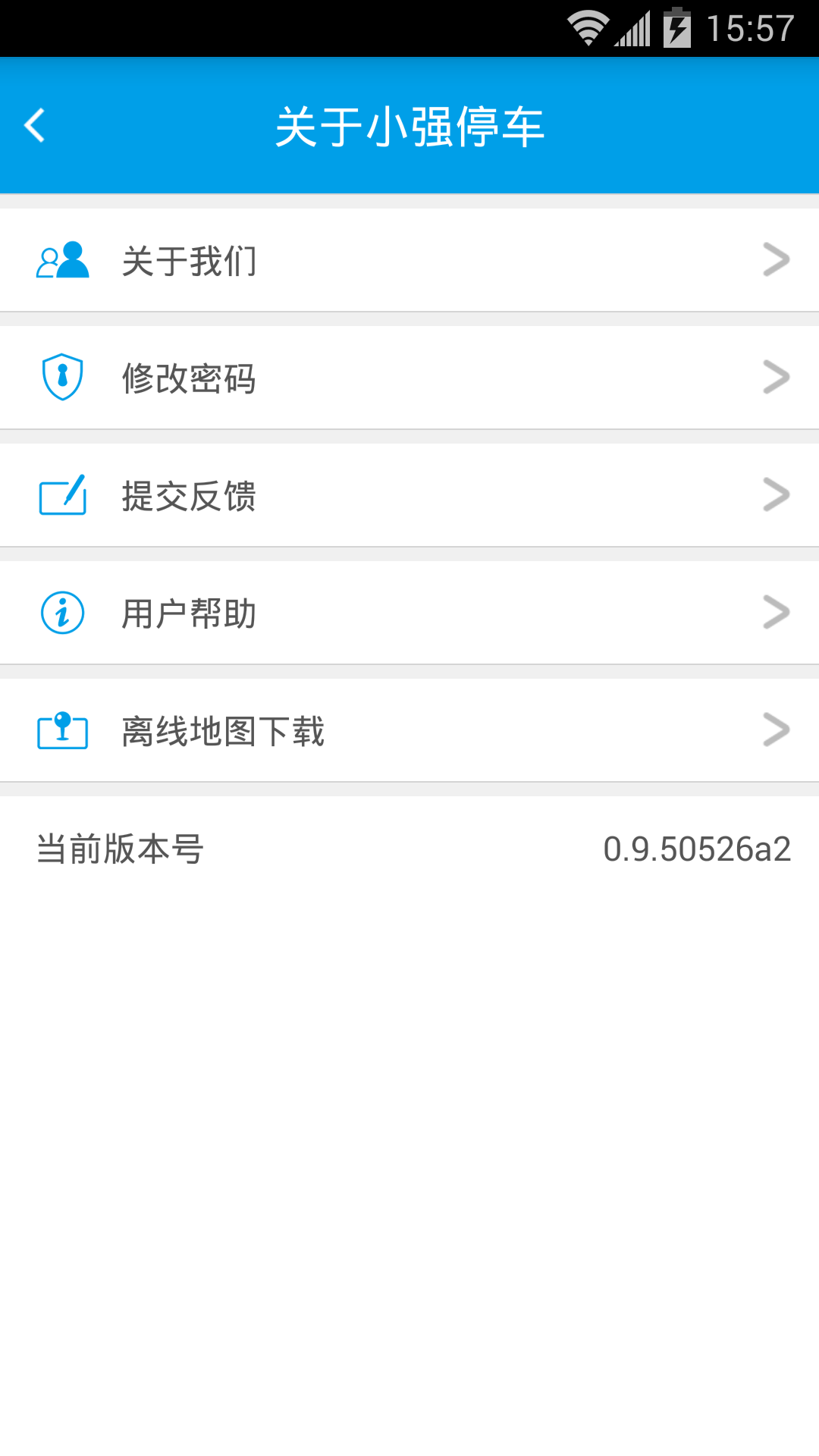
Task: Open the 用户帮助 help page
Action: click(409, 613)
